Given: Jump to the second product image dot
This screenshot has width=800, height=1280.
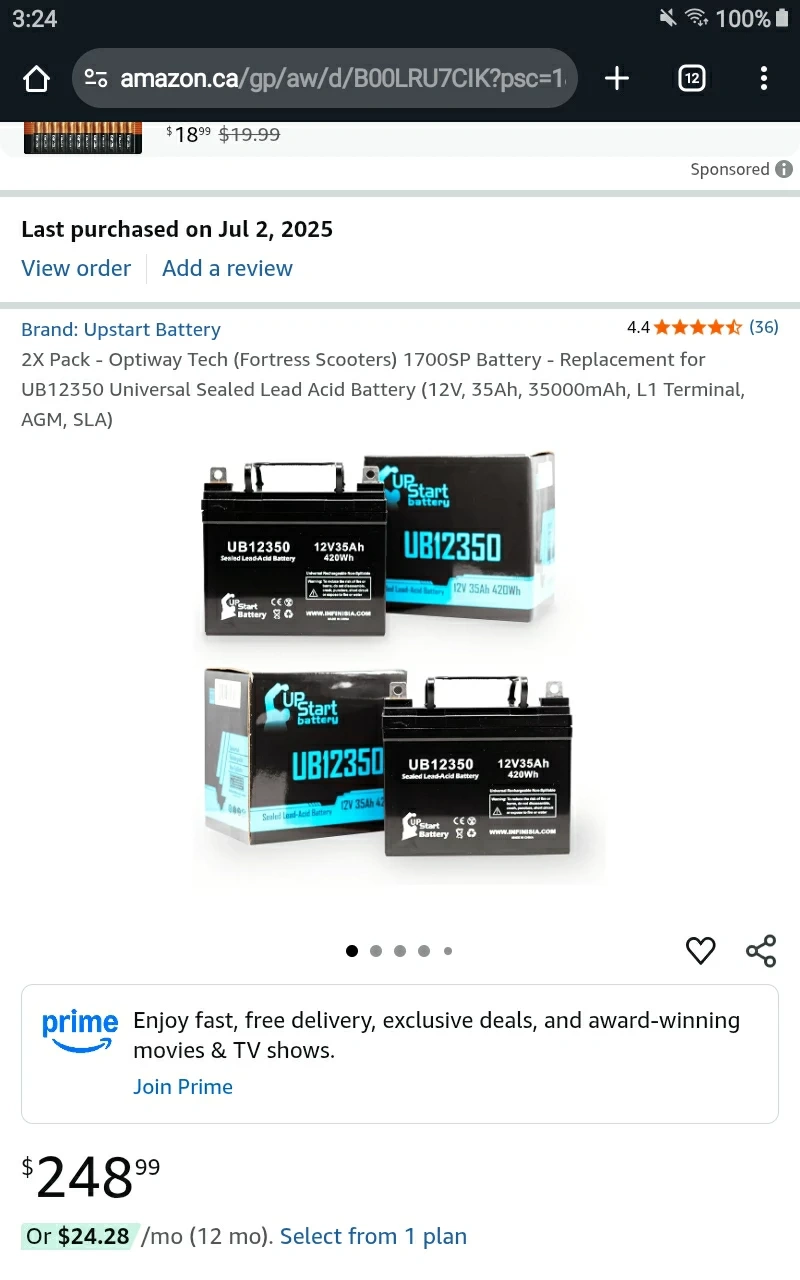Looking at the screenshot, I should (376, 951).
